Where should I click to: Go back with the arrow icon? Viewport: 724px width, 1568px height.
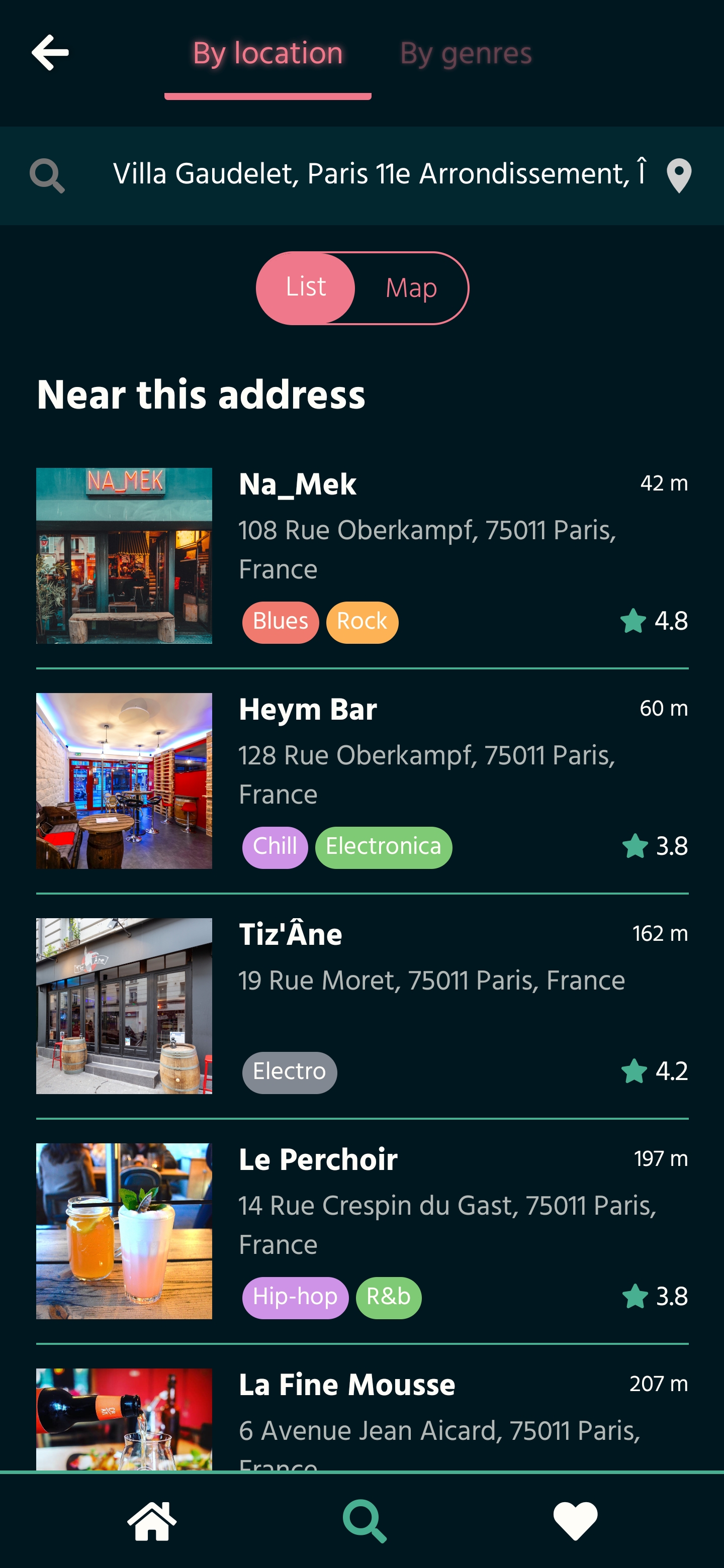[50, 53]
